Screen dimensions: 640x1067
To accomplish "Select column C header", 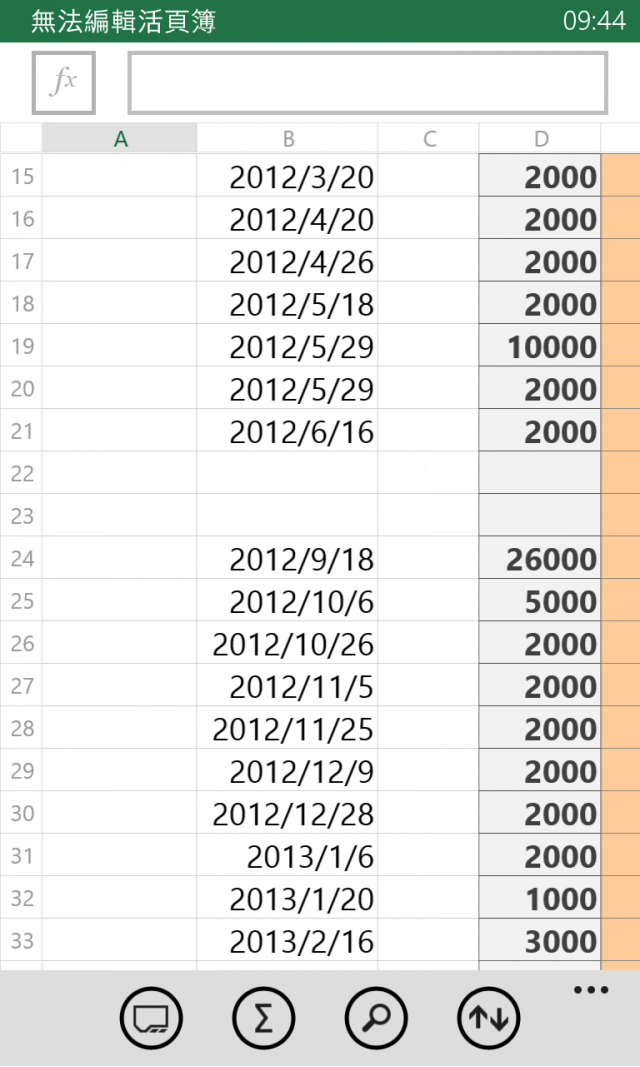I will coord(429,139).
